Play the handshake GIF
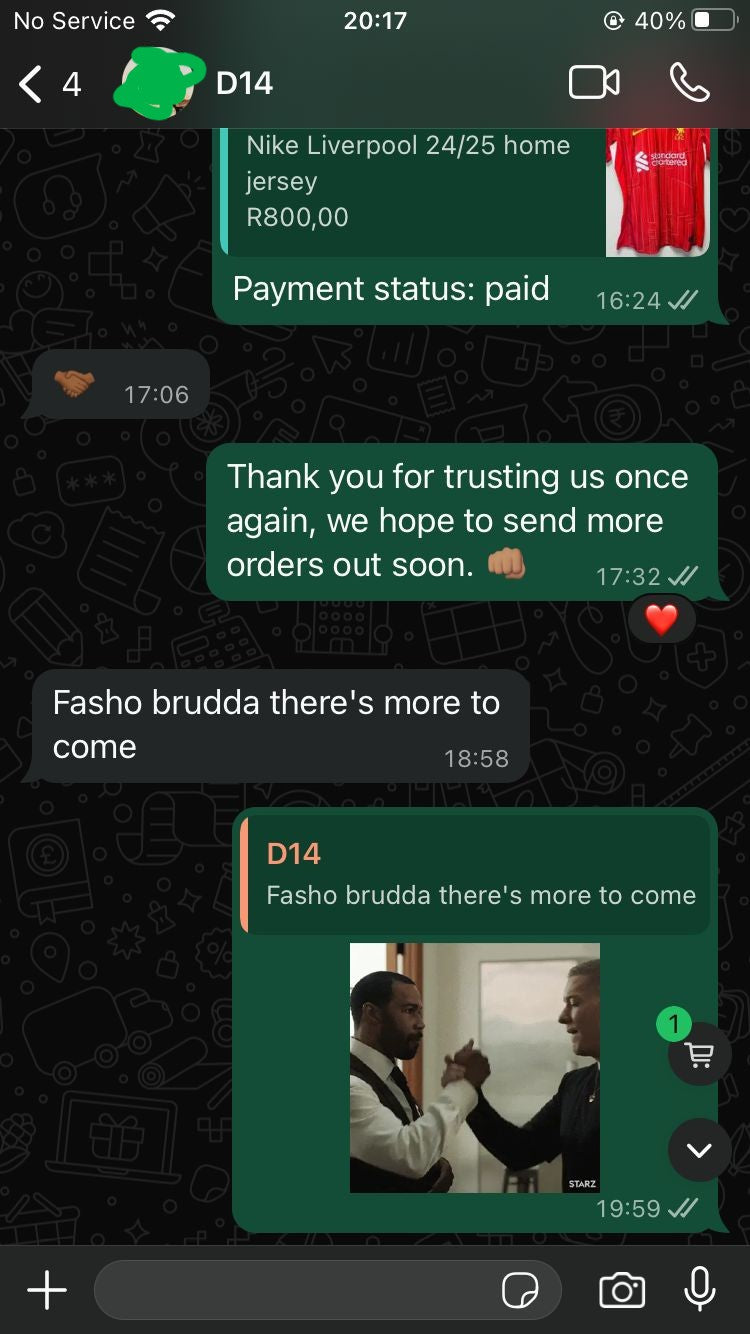750x1334 pixels. pos(475,1067)
